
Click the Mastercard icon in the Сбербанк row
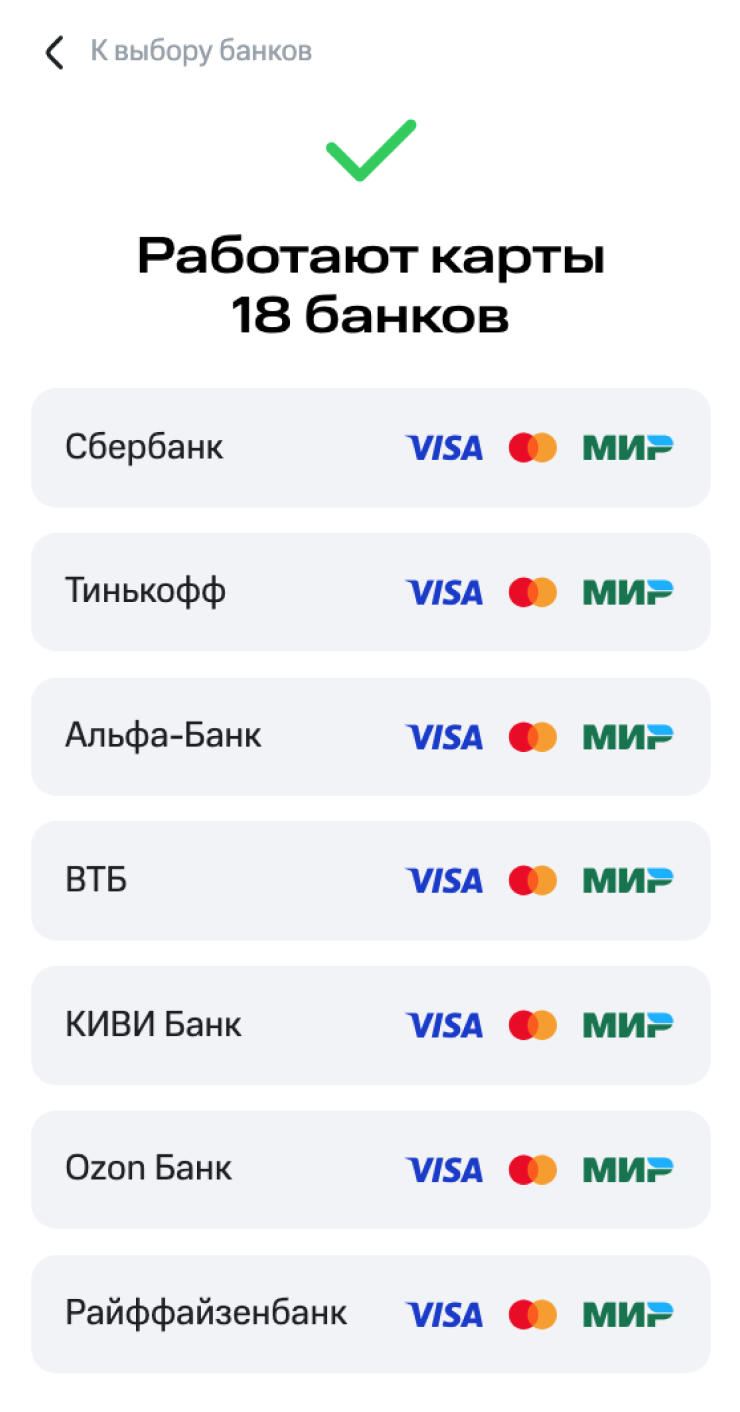pyautogui.click(x=532, y=447)
